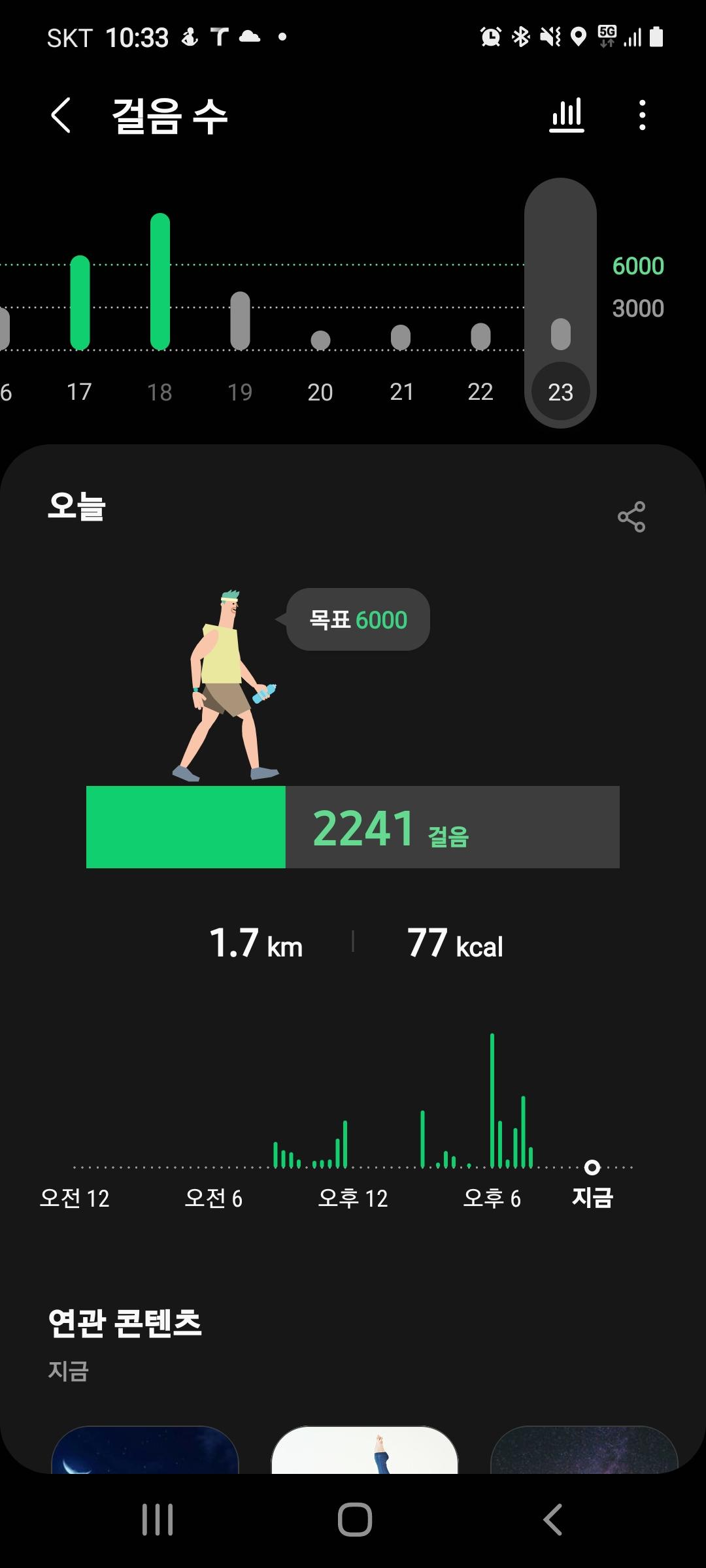This screenshot has width=706, height=1568.
Task: Share today's step count
Action: [x=631, y=517]
